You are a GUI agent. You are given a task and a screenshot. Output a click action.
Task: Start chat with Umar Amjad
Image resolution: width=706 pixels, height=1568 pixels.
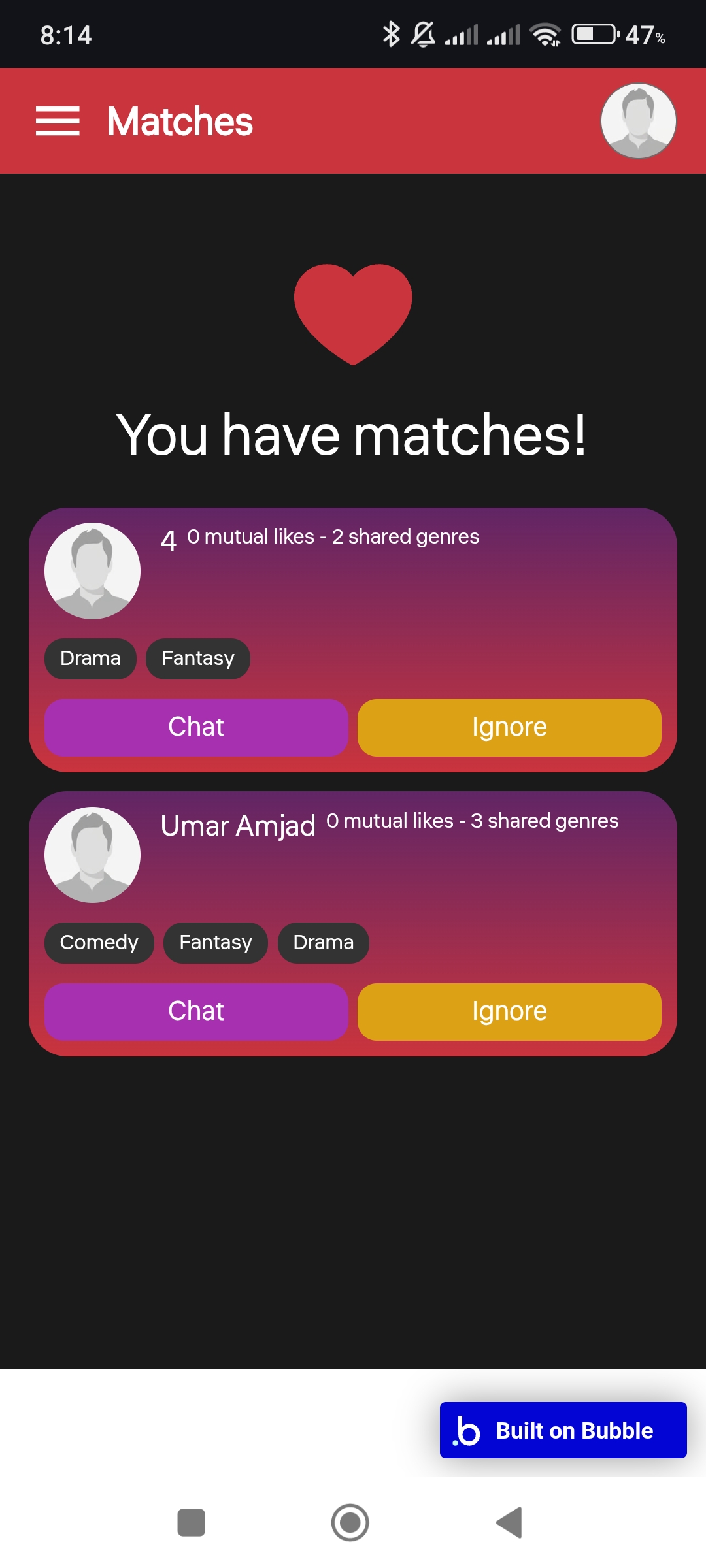(195, 1011)
